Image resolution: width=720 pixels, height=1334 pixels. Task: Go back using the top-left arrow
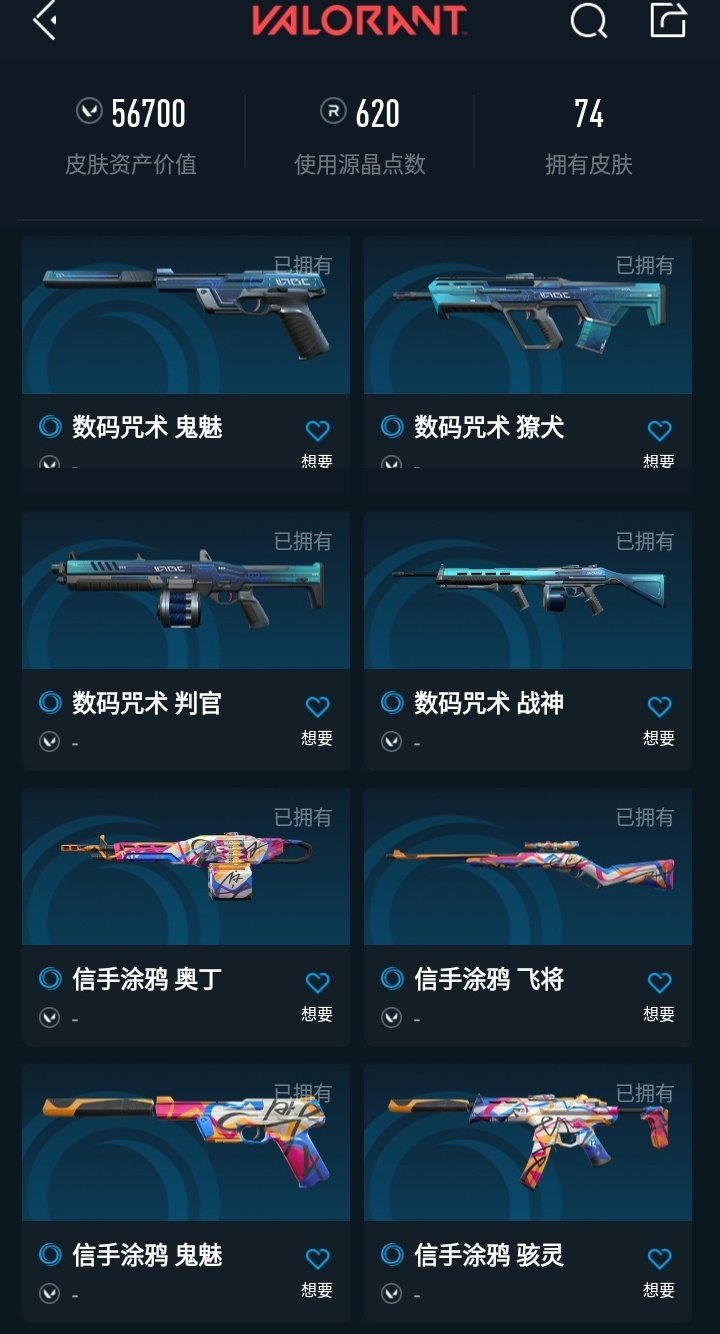pos(43,21)
